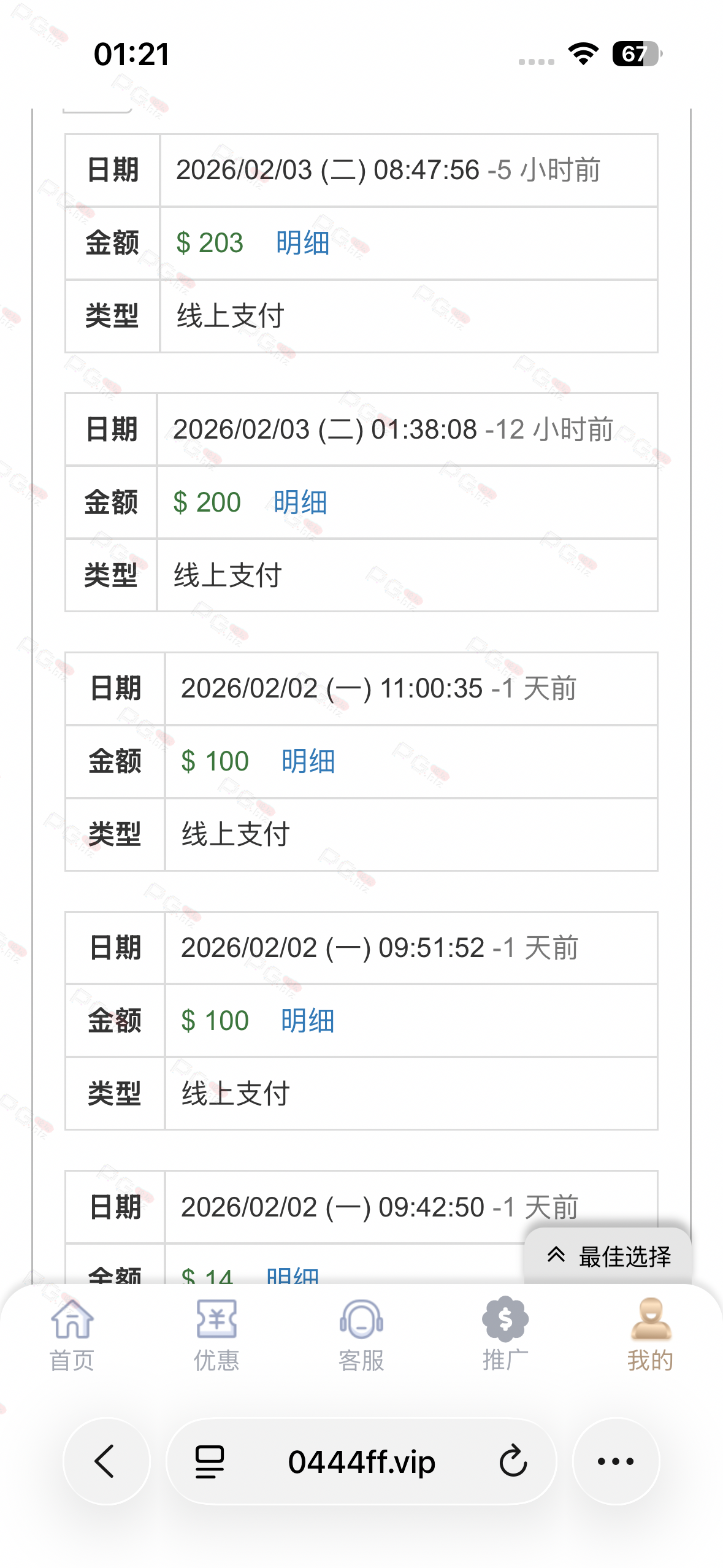
Task: Tap the 0444ff.vip address bar
Action: pyautogui.click(x=362, y=1461)
